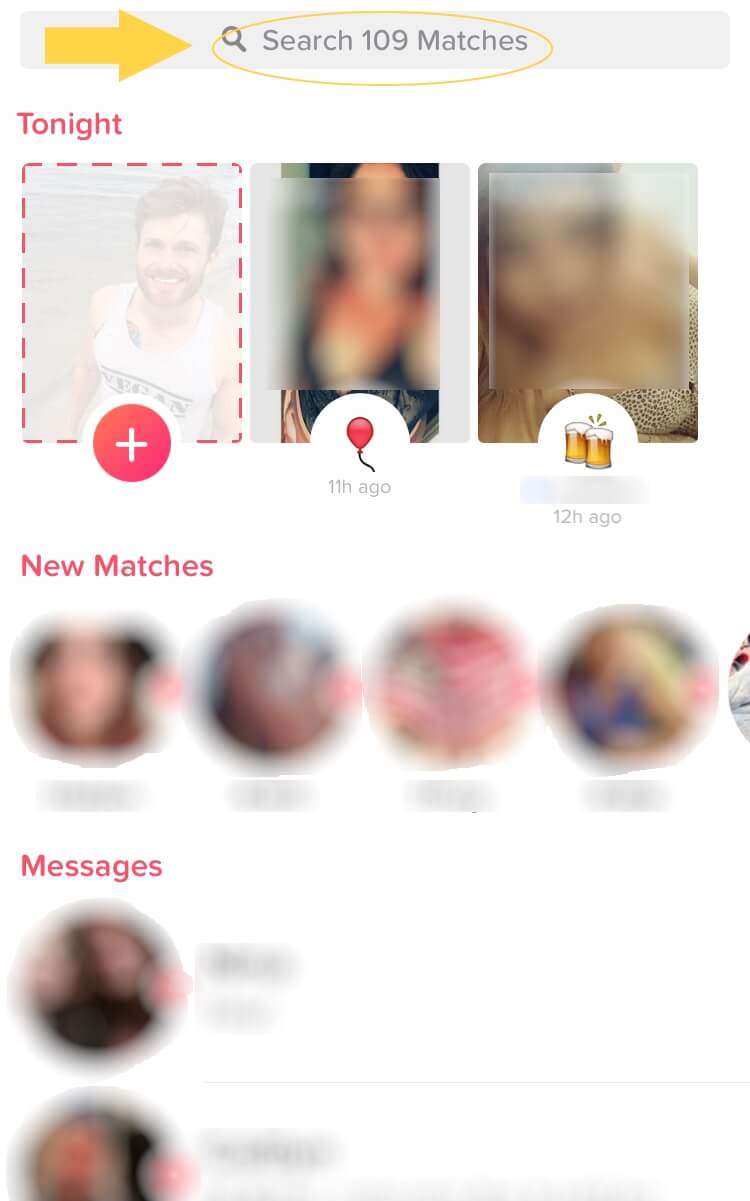Tap the Search 109 Matches field
750x1201 pixels.
coord(394,41)
